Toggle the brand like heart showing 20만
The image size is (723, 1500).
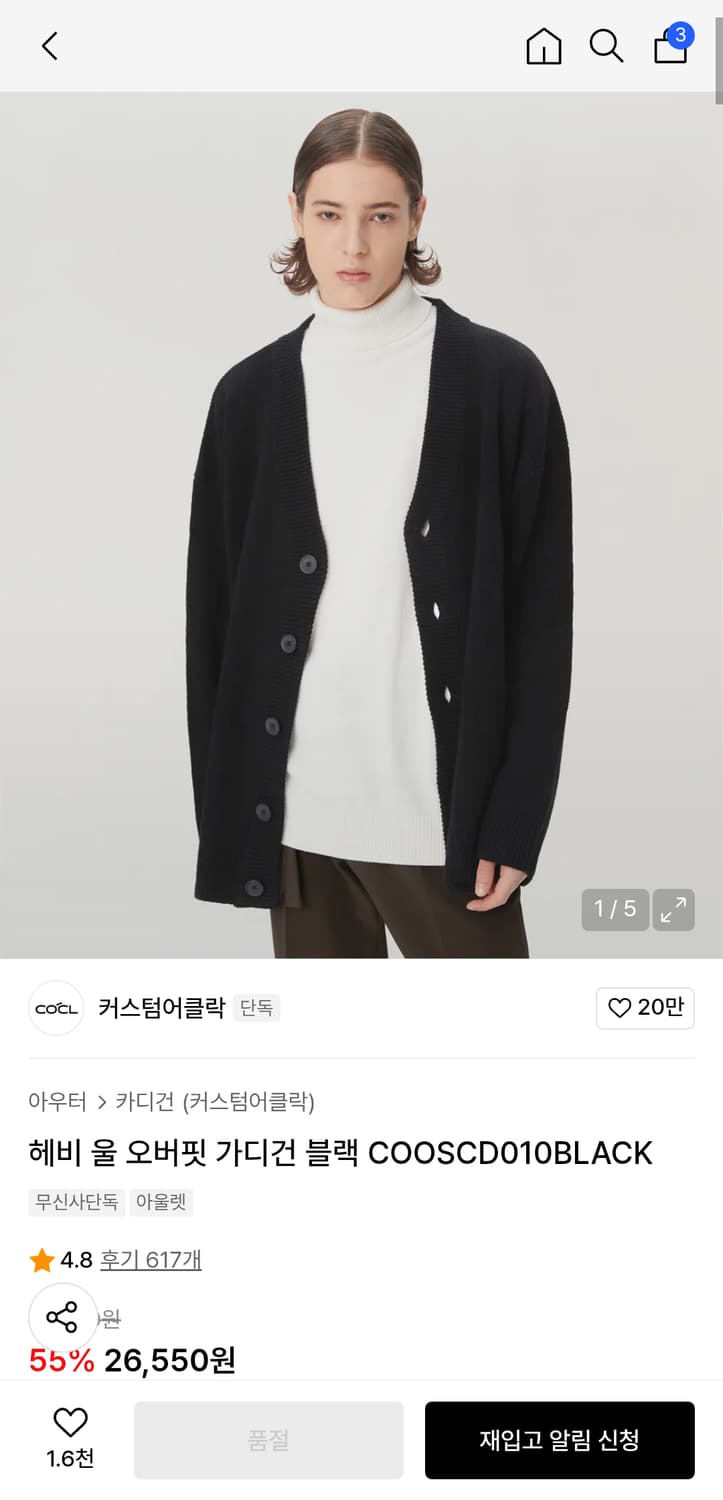pos(645,1008)
